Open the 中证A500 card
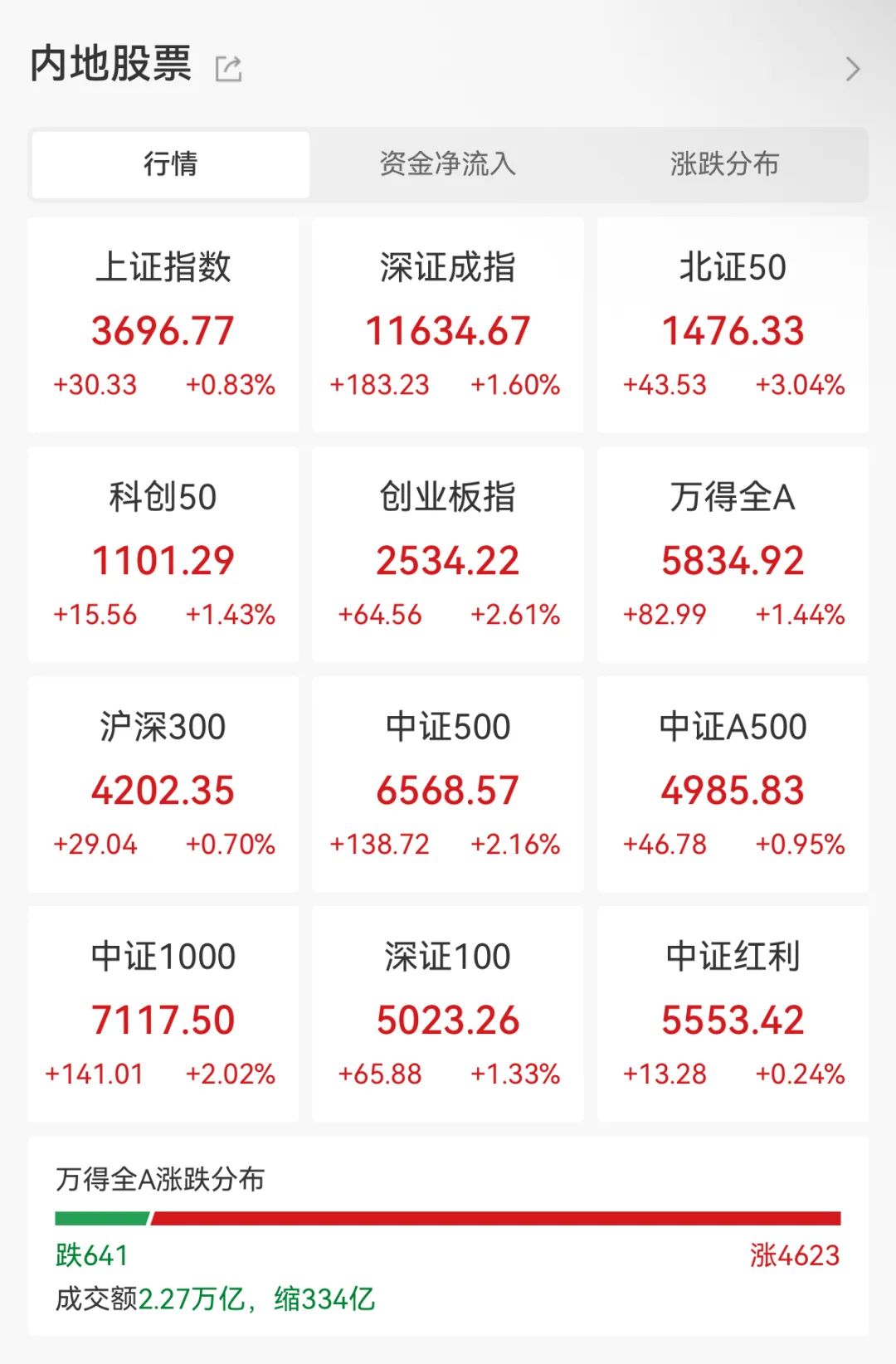Image resolution: width=896 pixels, height=1364 pixels. [733, 785]
